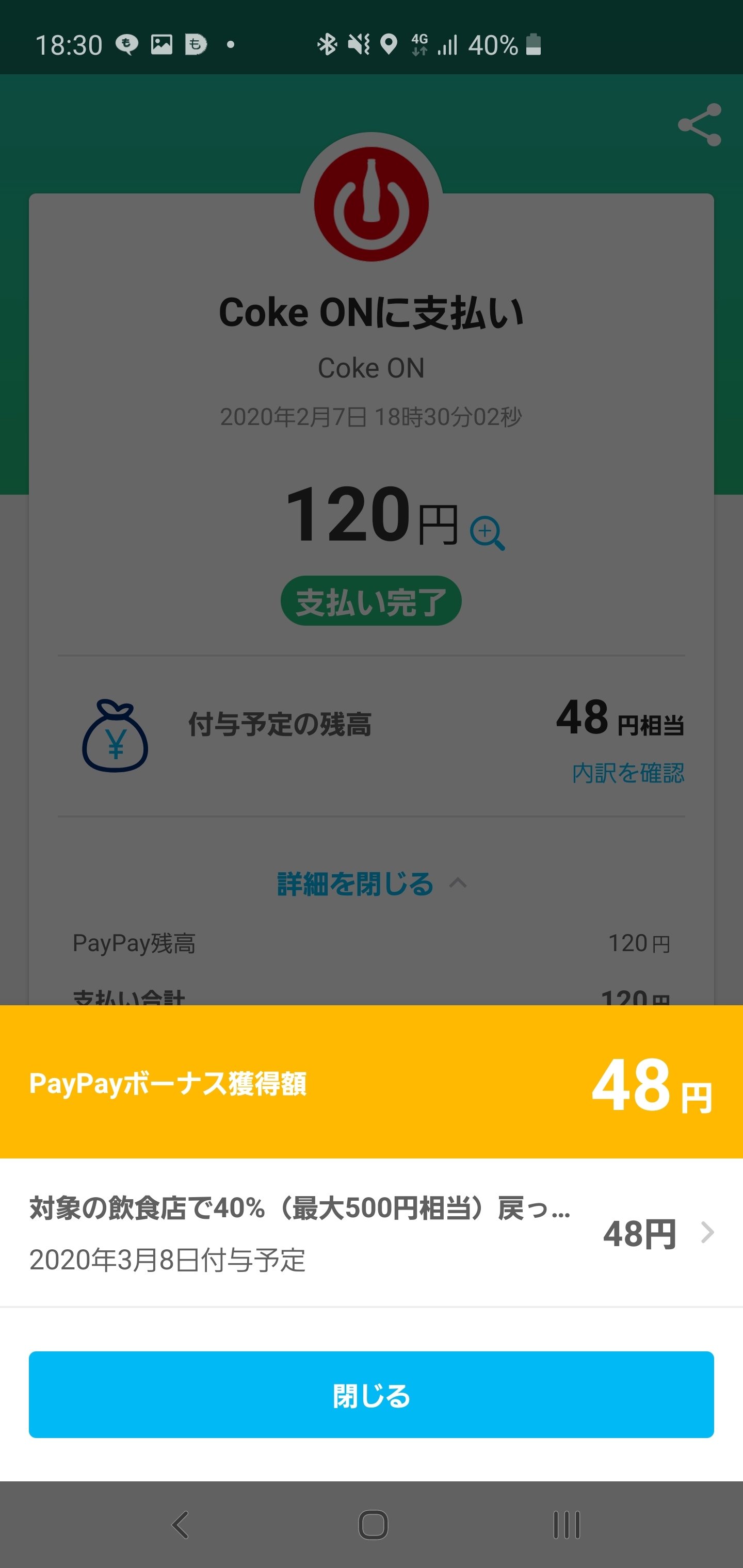
Task: Close the bonus sheet with 閉じる button
Action: (372, 1395)
